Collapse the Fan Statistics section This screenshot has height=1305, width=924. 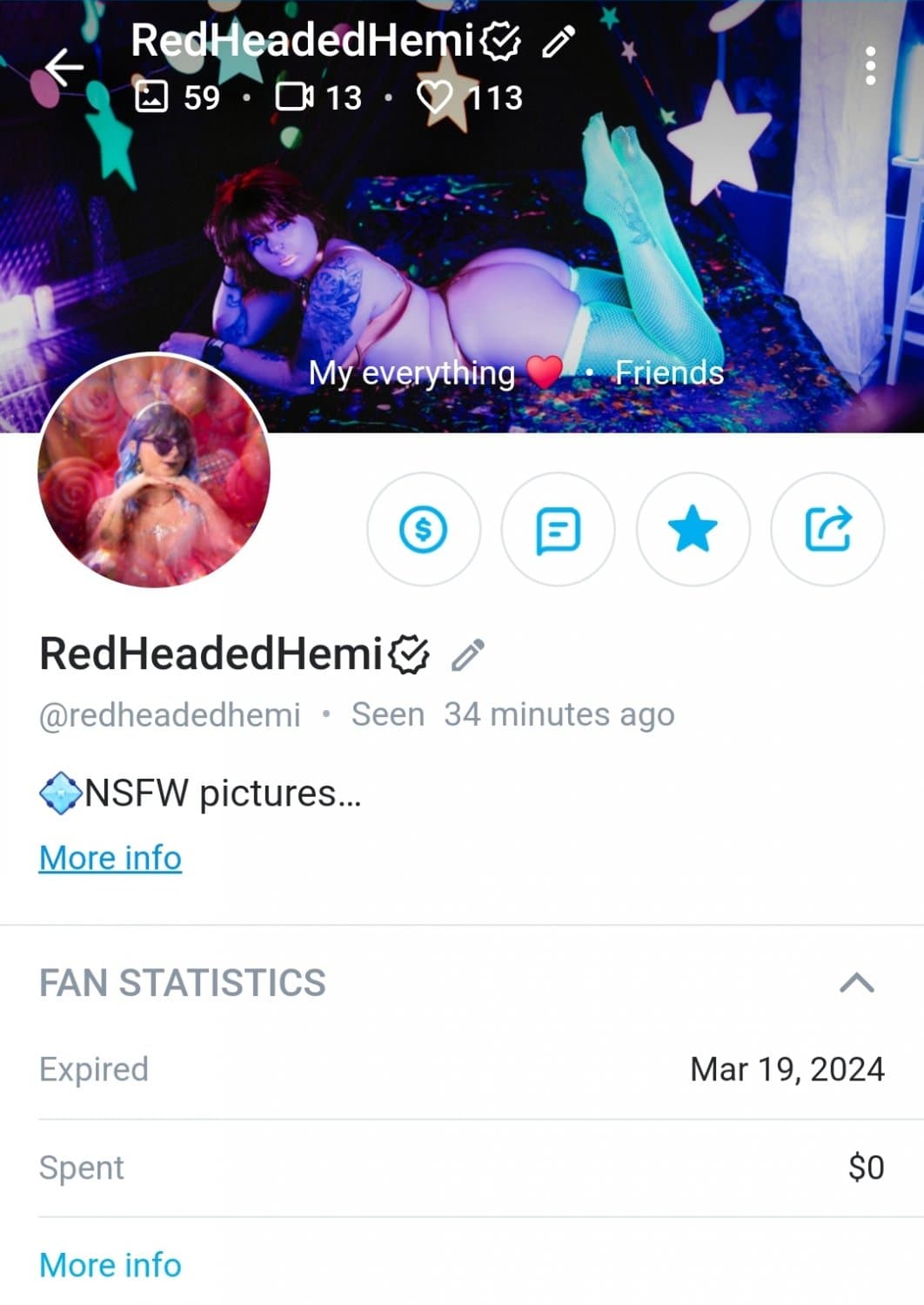(856, 985)
